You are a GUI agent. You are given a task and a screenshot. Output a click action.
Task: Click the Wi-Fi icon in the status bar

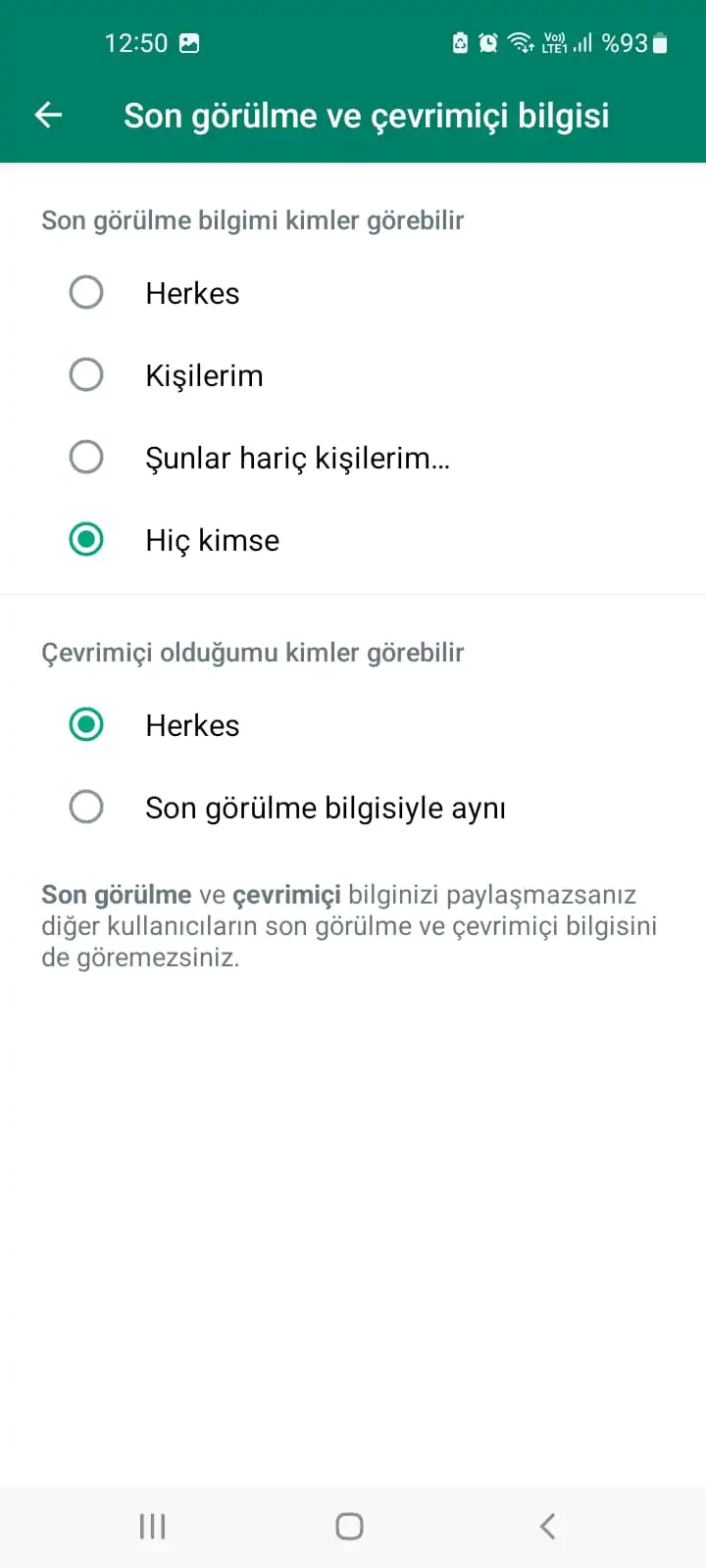(x=519, y=43)
